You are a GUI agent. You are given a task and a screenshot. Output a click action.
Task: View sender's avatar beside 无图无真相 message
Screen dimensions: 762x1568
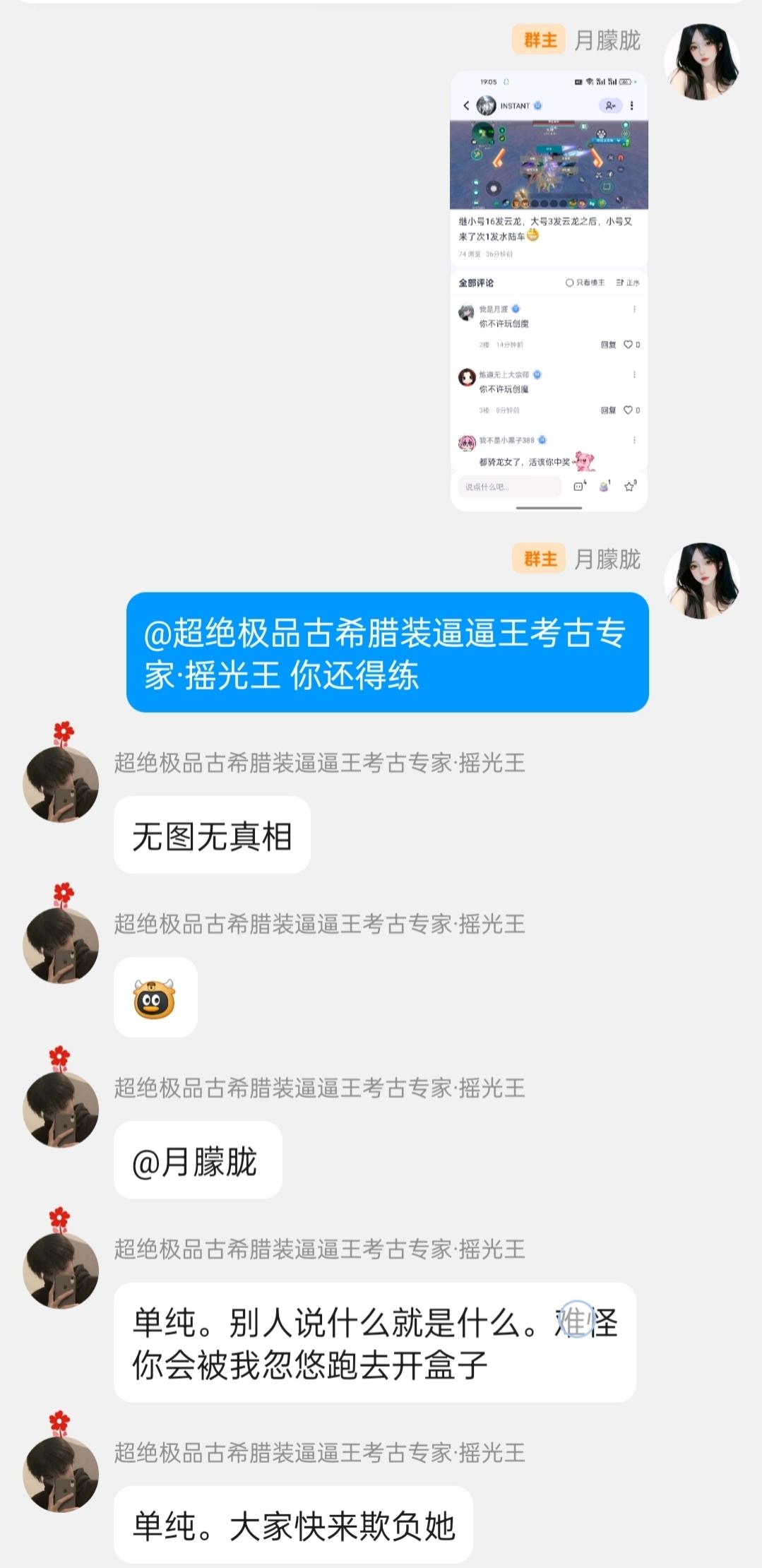tap(61, 784)
